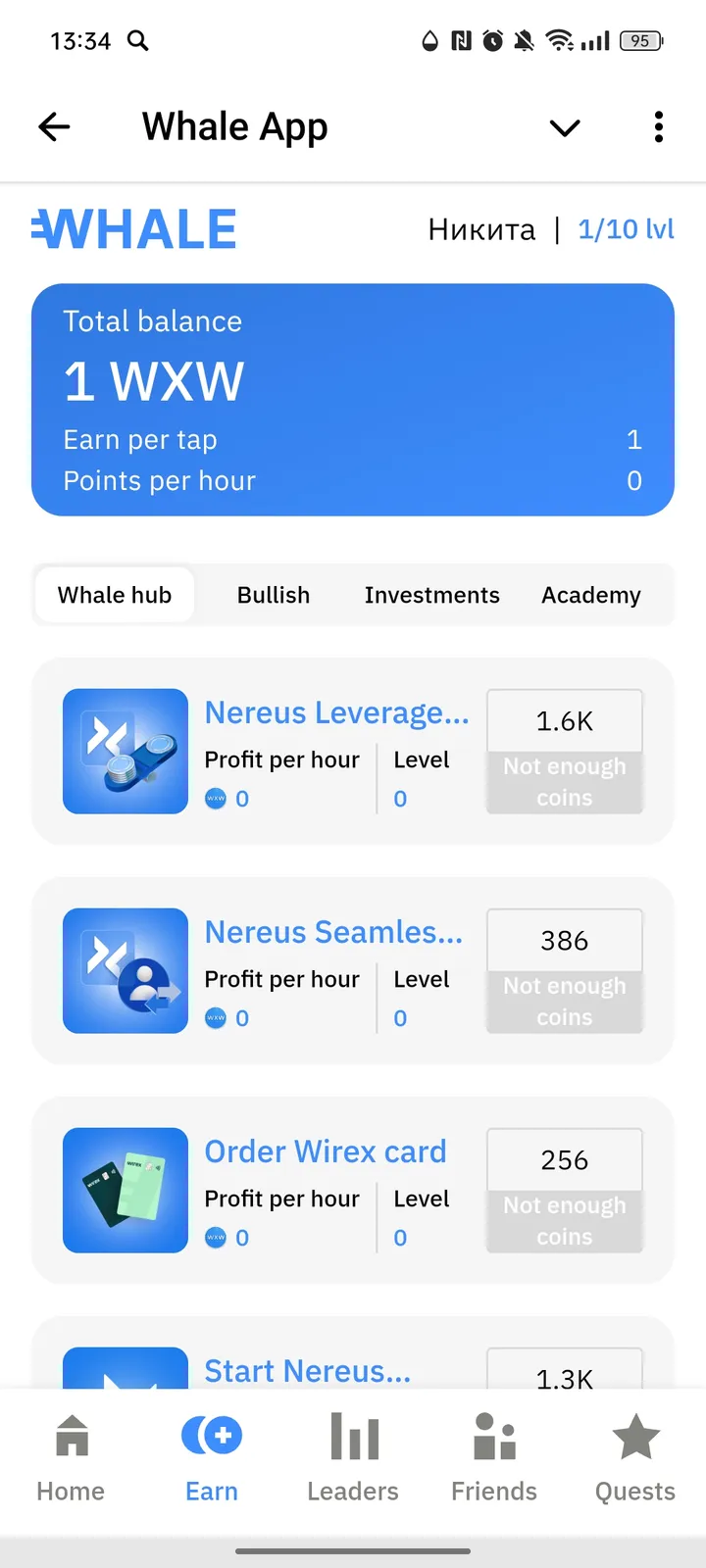Open the Investments tab
Screen dimensions: 706x1568
pyautogui.click(x=432, y=594)
